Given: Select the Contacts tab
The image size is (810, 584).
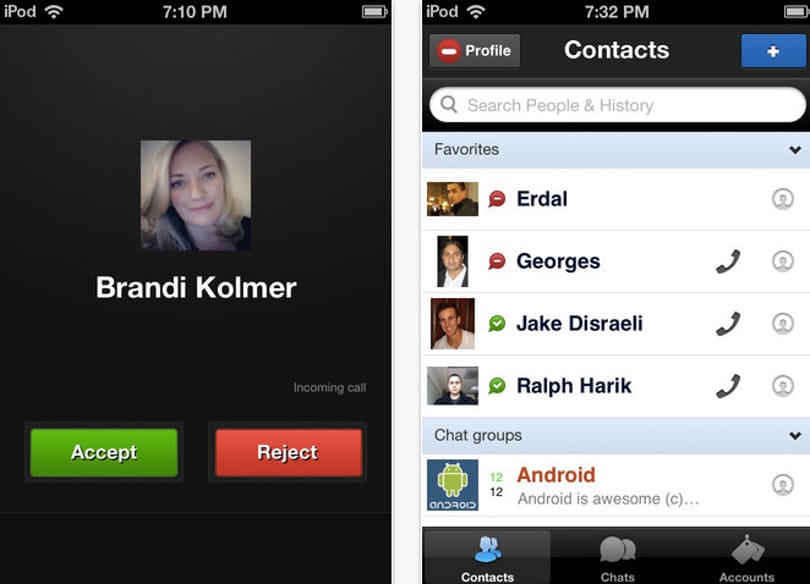Looking at the screenshot, I should point(487,558).
